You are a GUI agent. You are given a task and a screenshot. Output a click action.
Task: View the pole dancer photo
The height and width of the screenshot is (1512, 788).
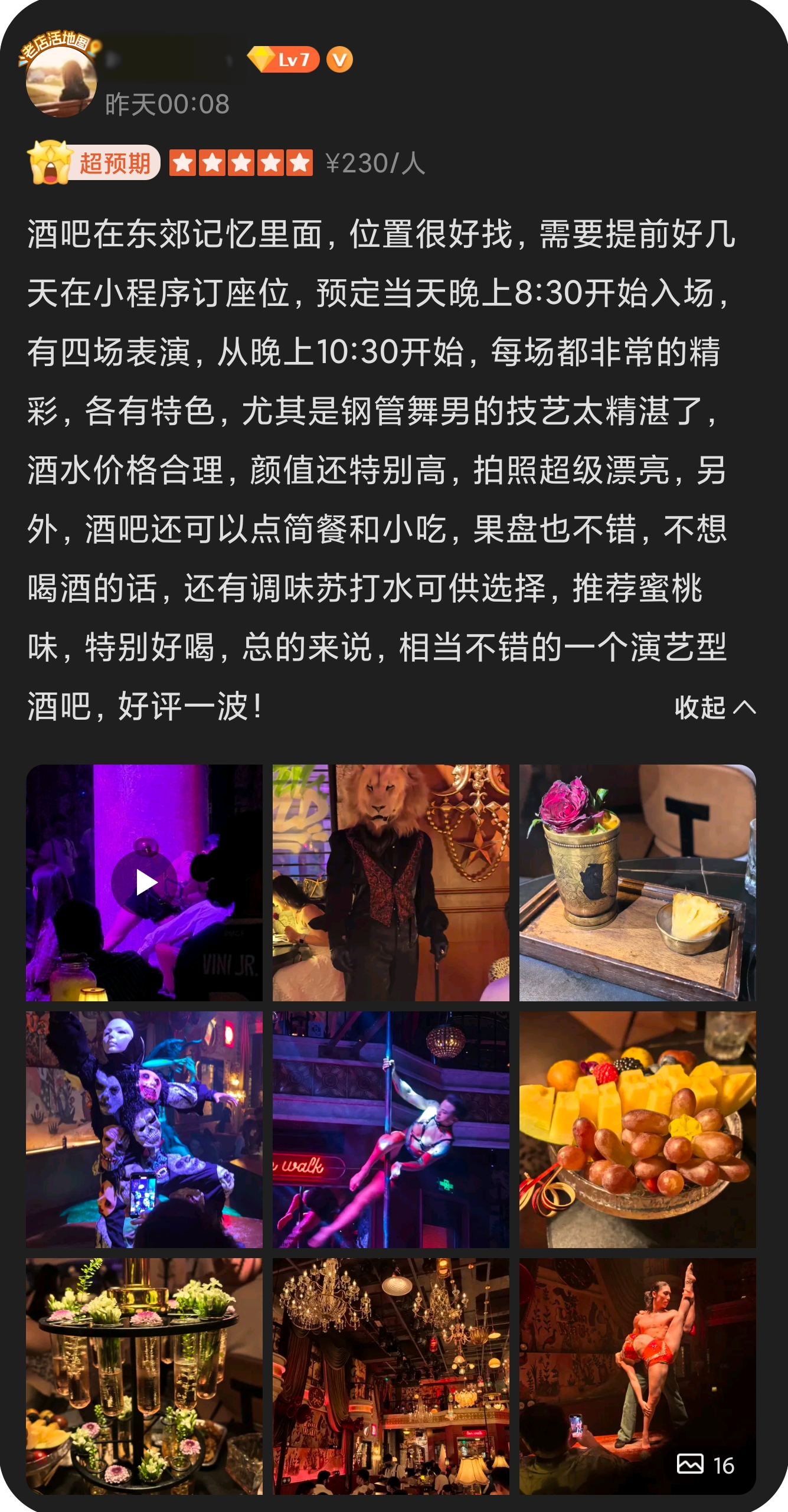pyautogui.click(x=391, y=1129)
